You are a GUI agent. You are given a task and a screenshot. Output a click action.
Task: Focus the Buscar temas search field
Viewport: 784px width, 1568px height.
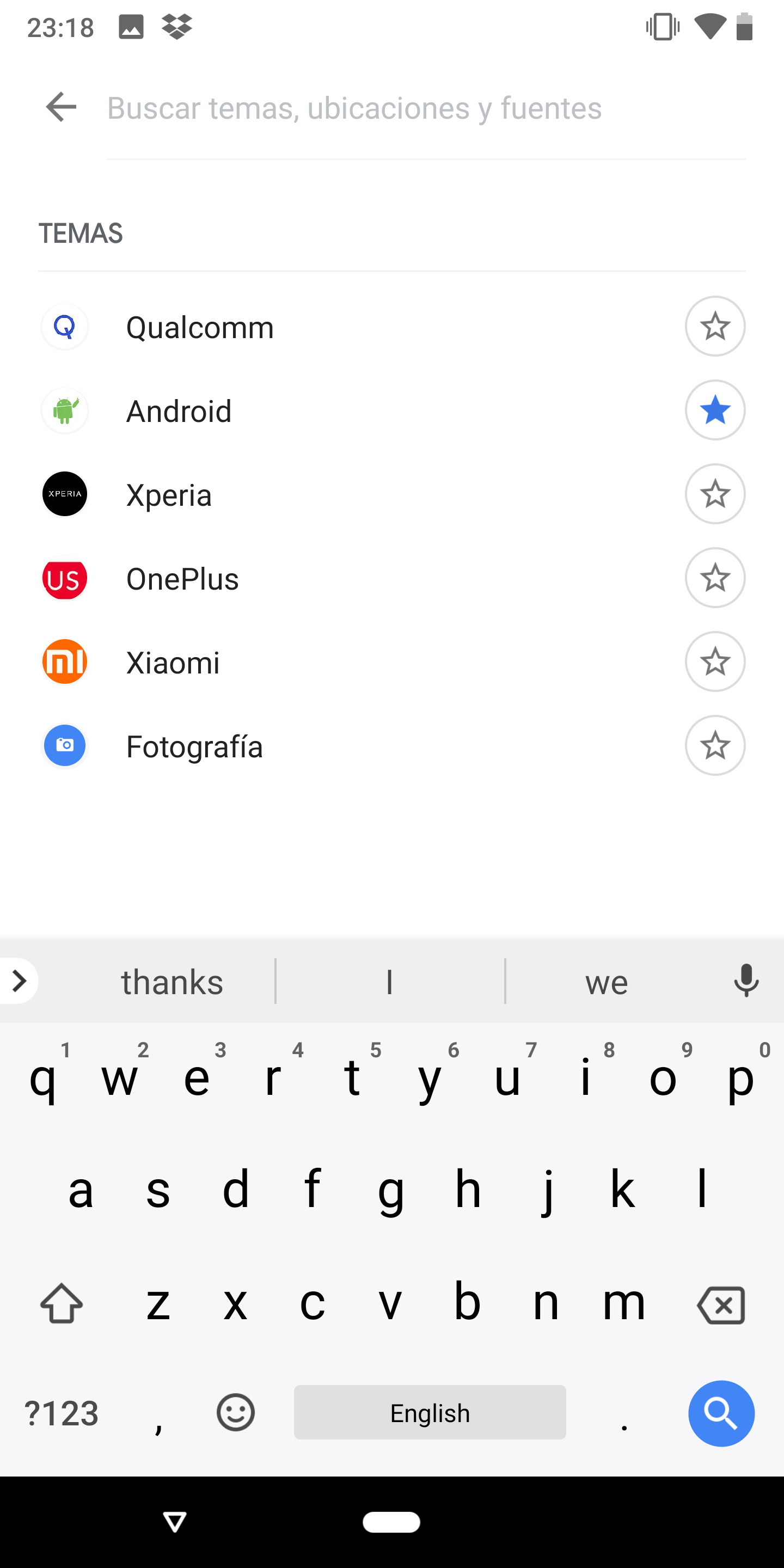tap(425, 108)
